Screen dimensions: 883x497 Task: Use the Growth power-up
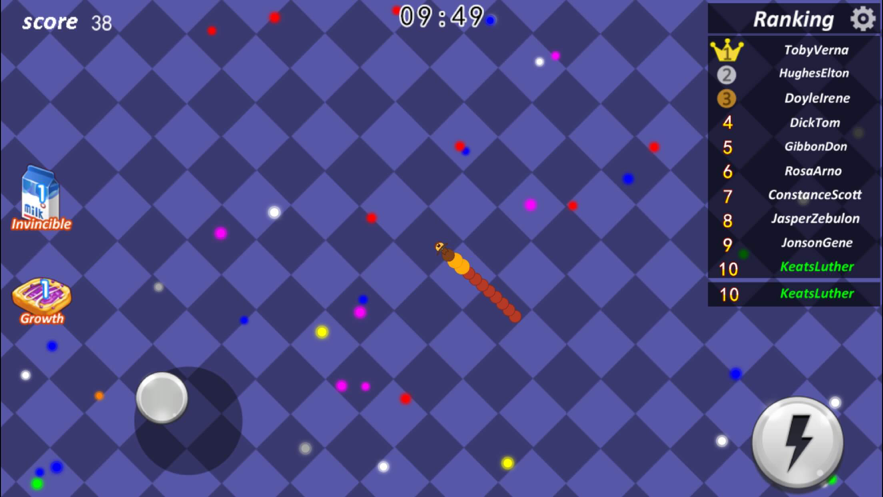coord(41,300)
